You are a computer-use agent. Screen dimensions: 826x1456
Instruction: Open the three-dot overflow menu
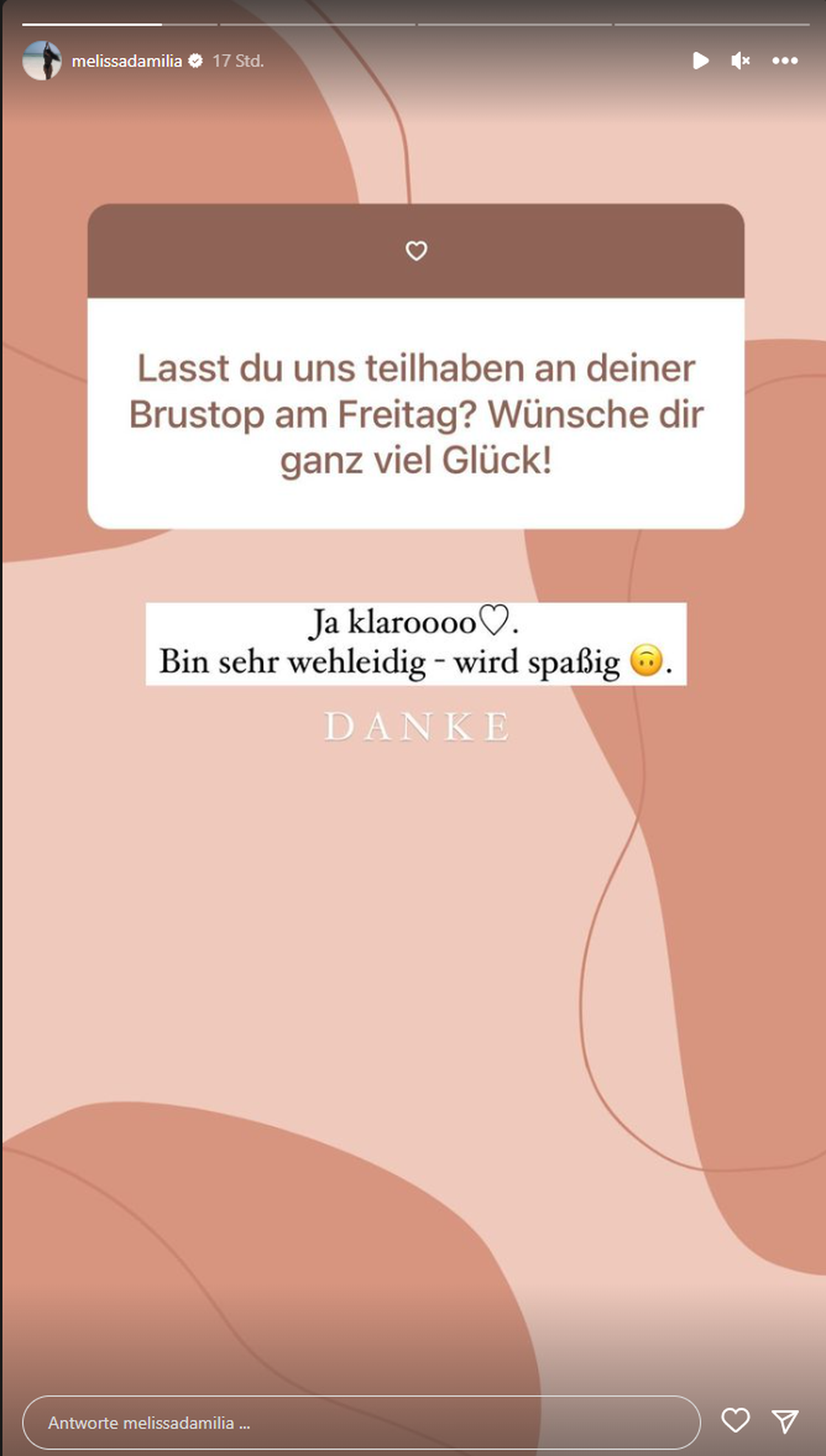(x=785, y=61)
